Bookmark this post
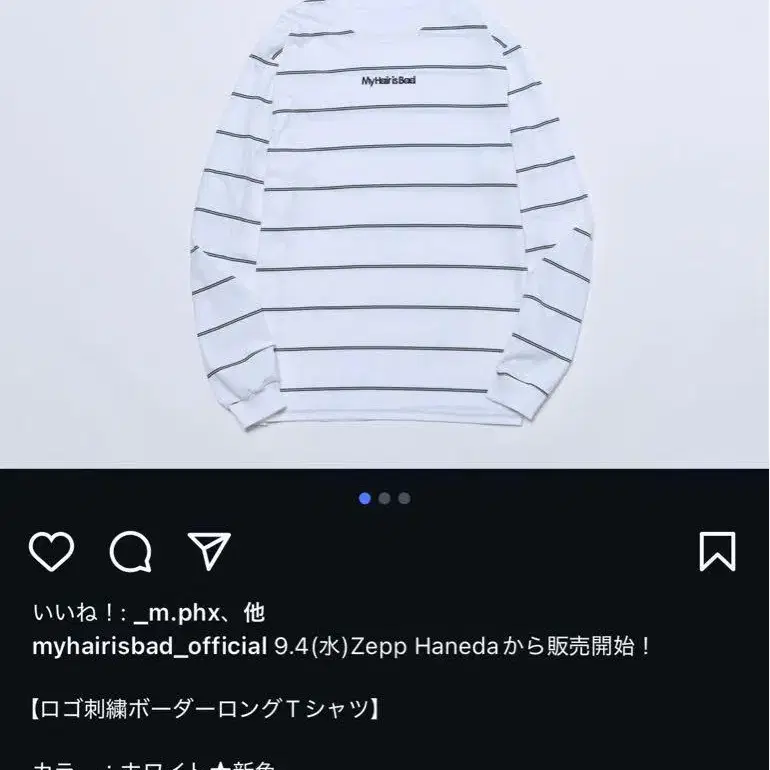770x770 pixels. [717, 551]
